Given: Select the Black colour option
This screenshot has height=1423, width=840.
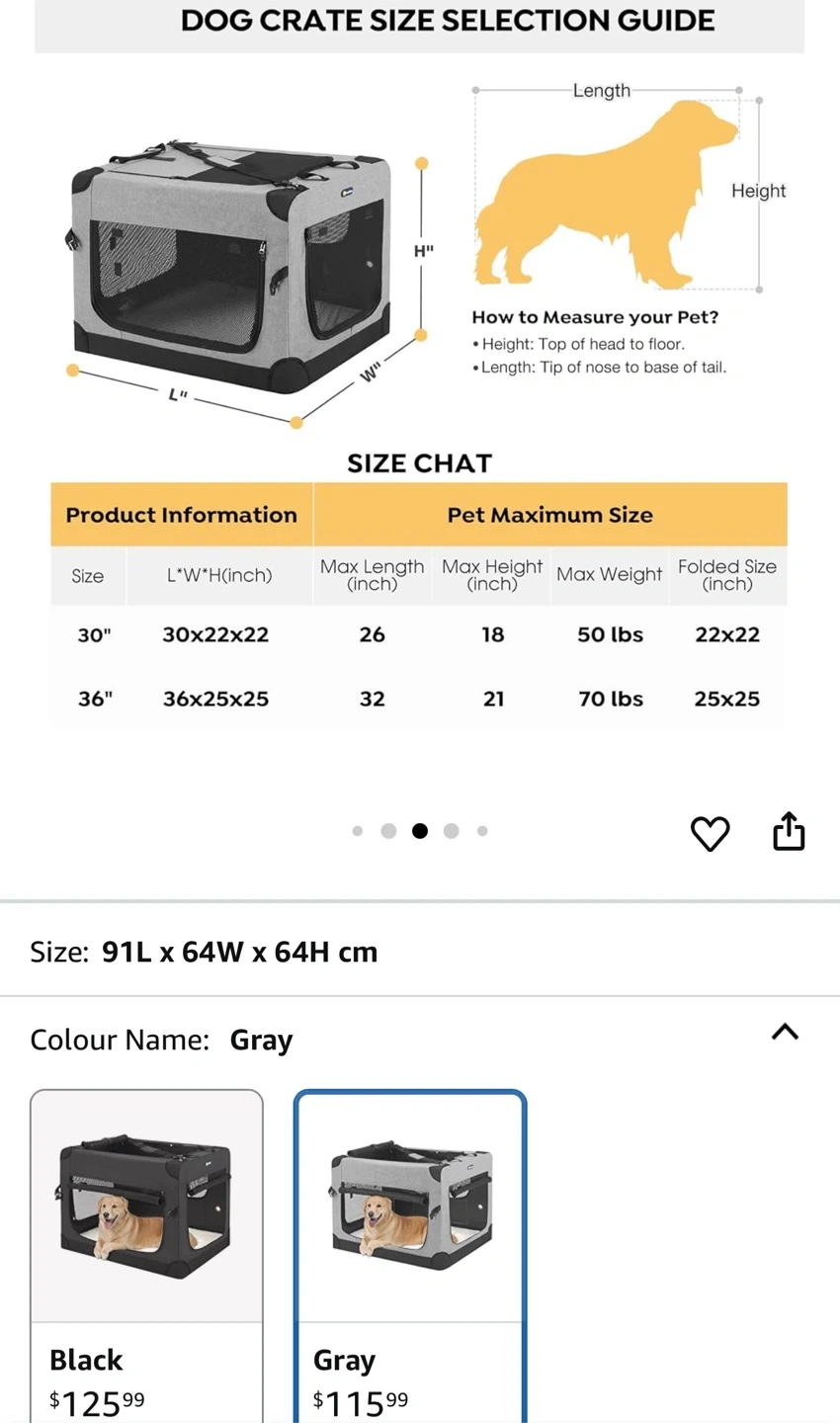Looking at the screenshot, I should pos(147,1253).
